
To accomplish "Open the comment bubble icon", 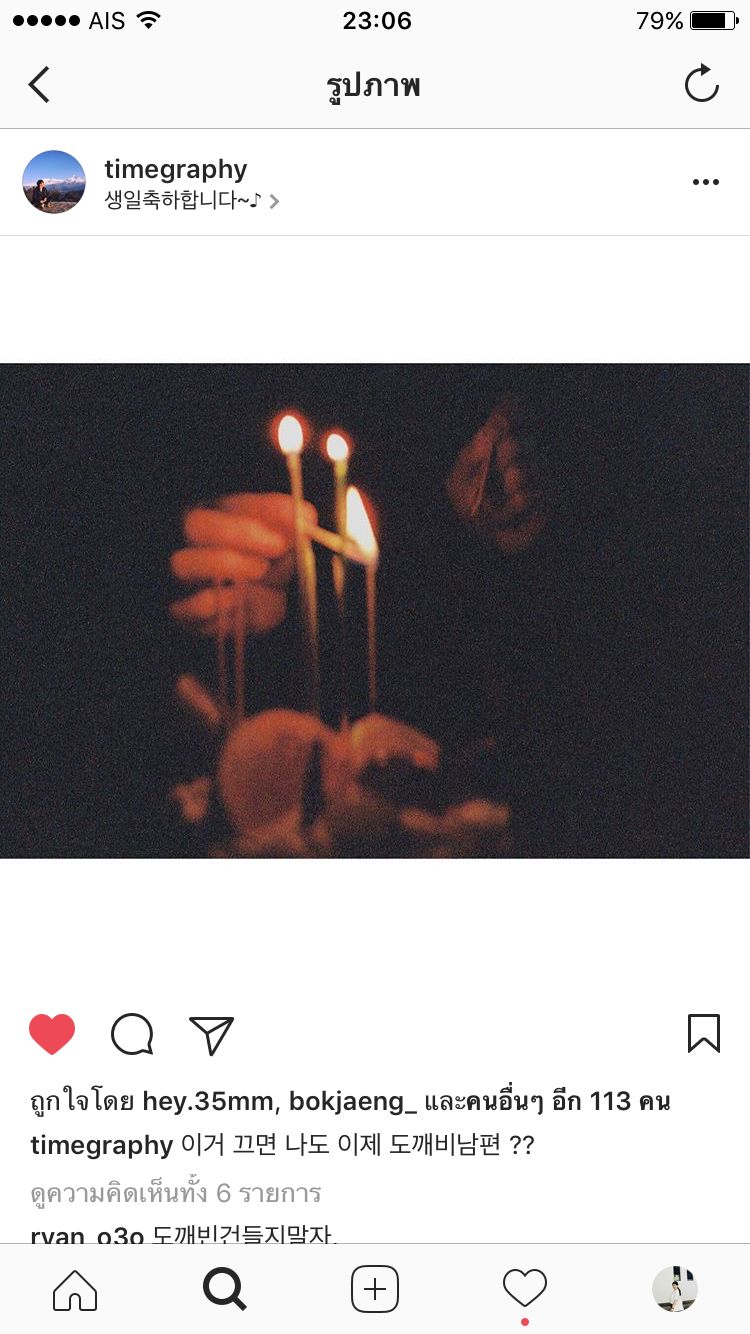I will [x=132, y=1034].
